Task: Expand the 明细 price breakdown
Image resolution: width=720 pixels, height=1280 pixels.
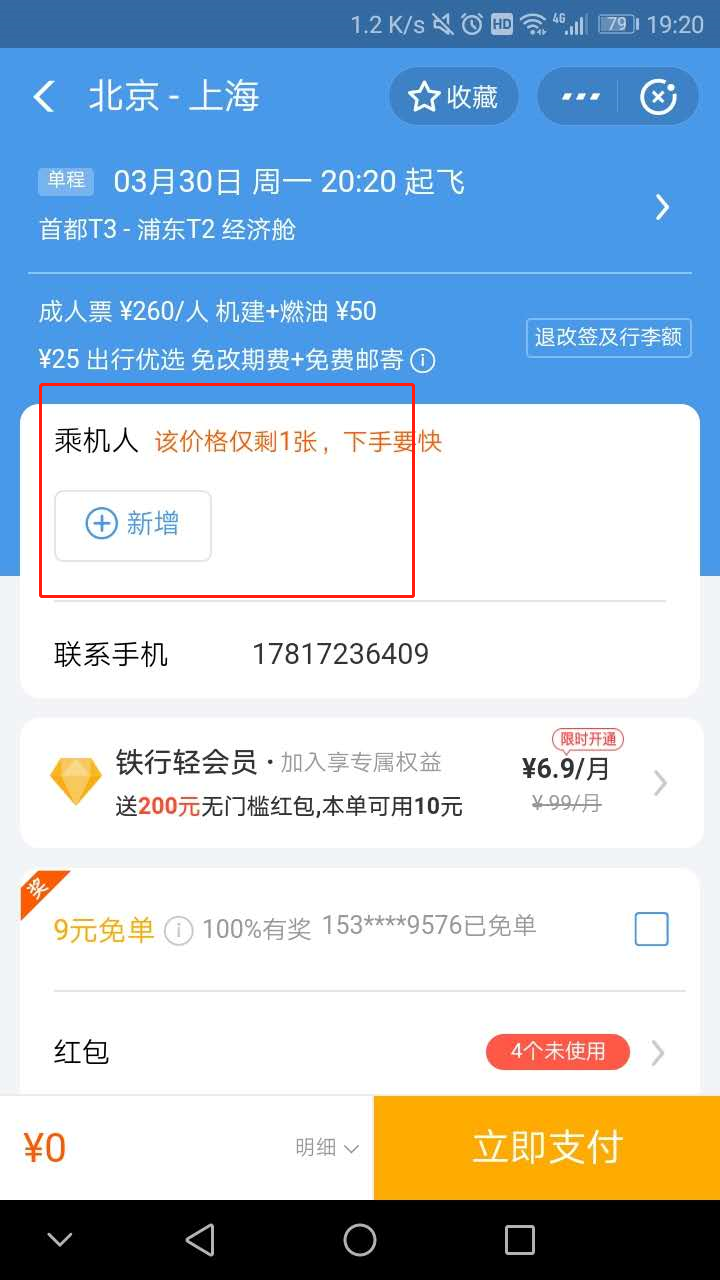Action: pyautogui.click(x=326, y=1148)
